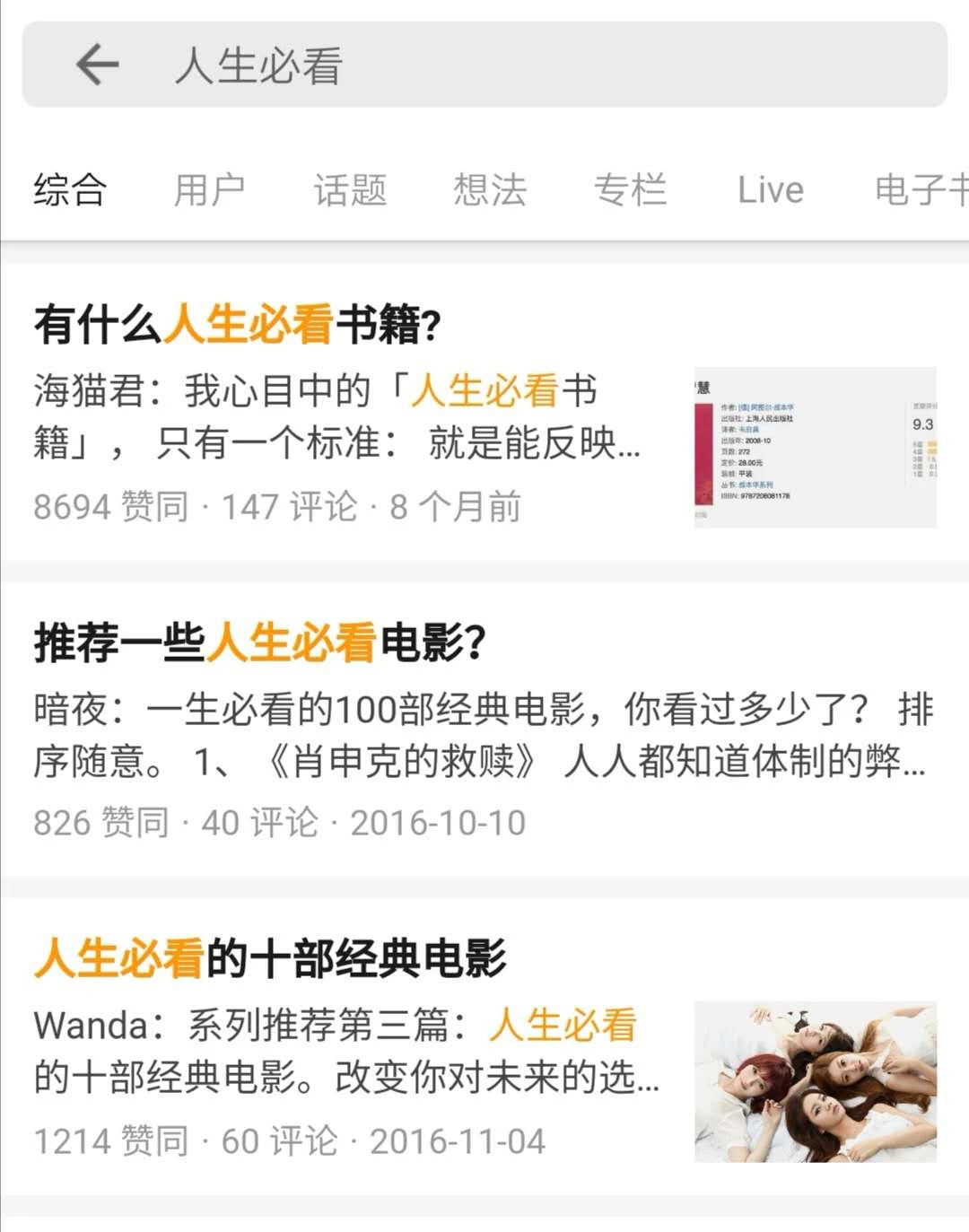The image size is (969, 1232).
Task: Switch to the Live tab
Action: 770,188
